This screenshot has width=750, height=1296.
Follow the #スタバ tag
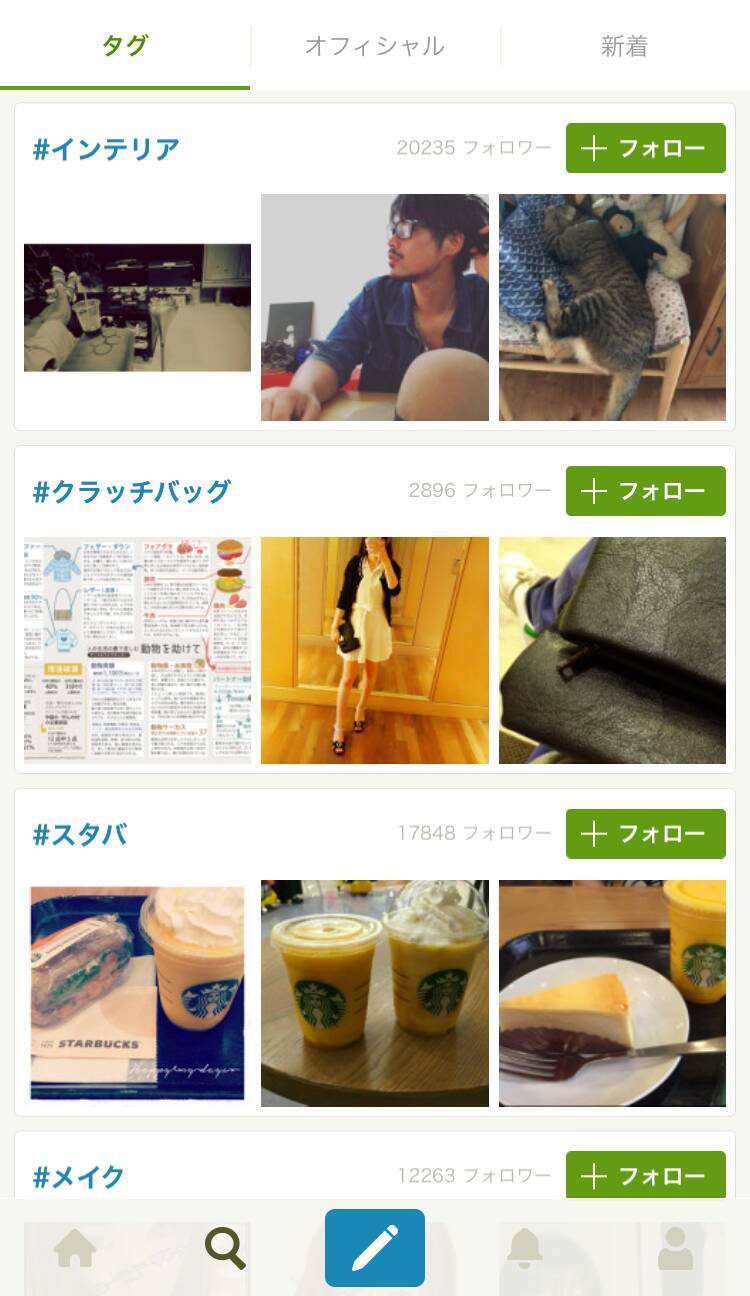645,834
